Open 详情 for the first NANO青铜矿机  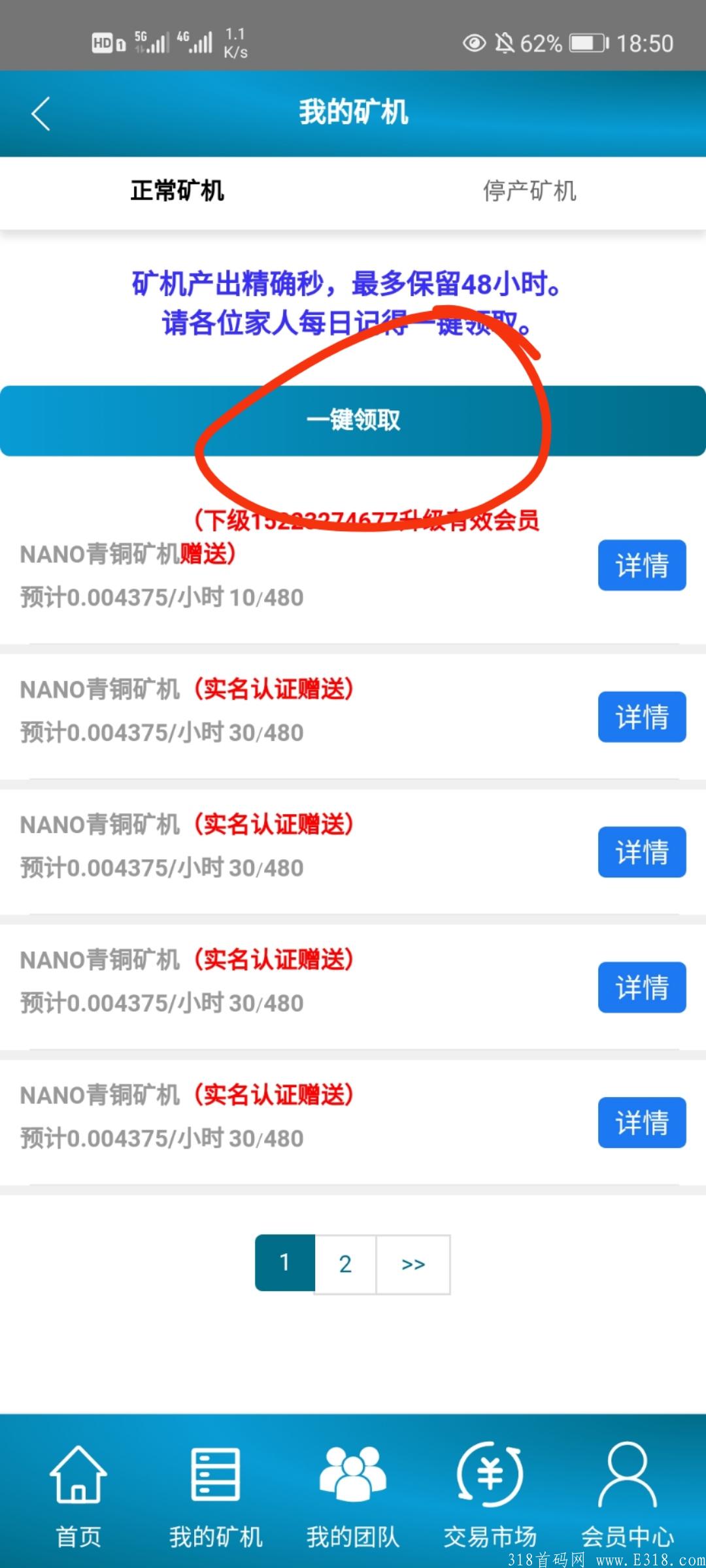(642, 564)
